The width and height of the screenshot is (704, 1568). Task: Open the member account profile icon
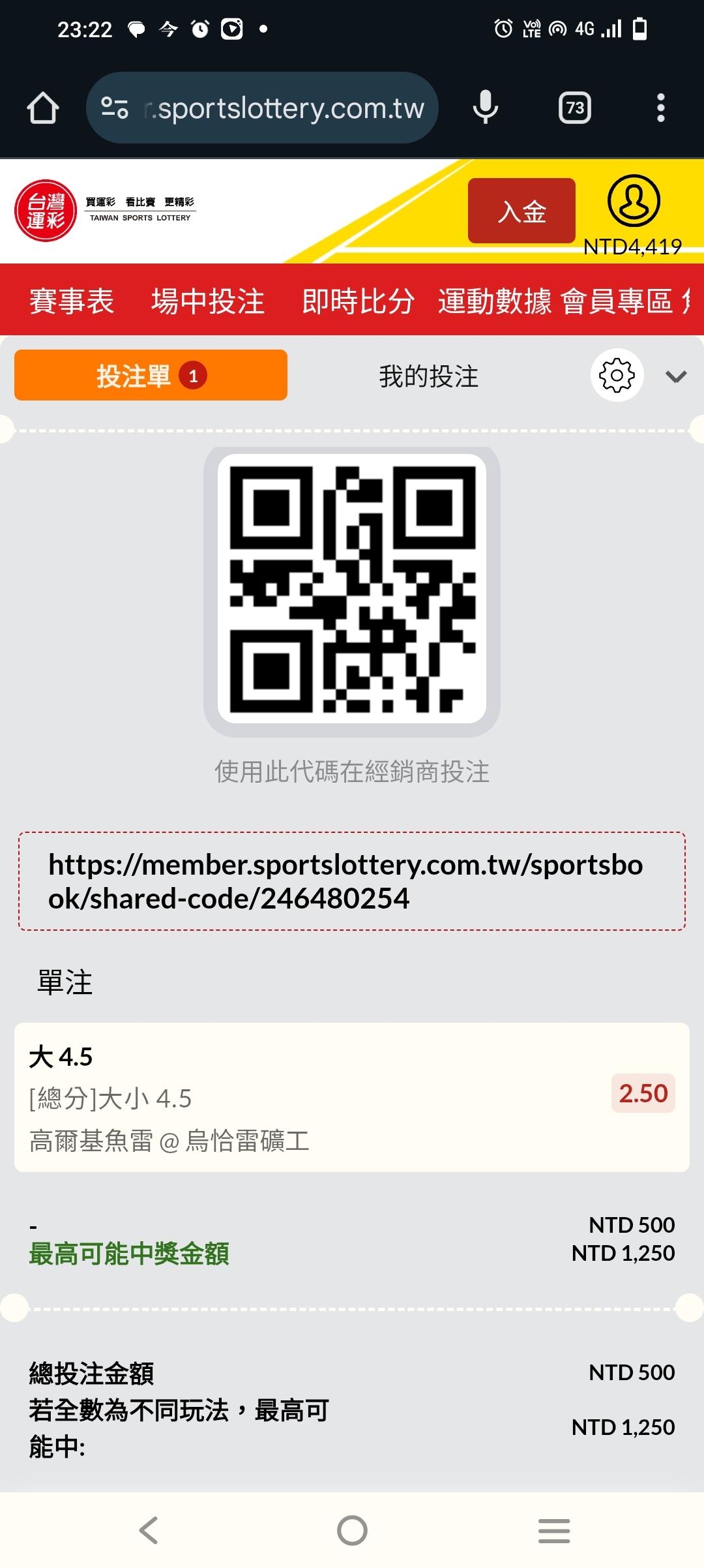click(x=634, y=201)
